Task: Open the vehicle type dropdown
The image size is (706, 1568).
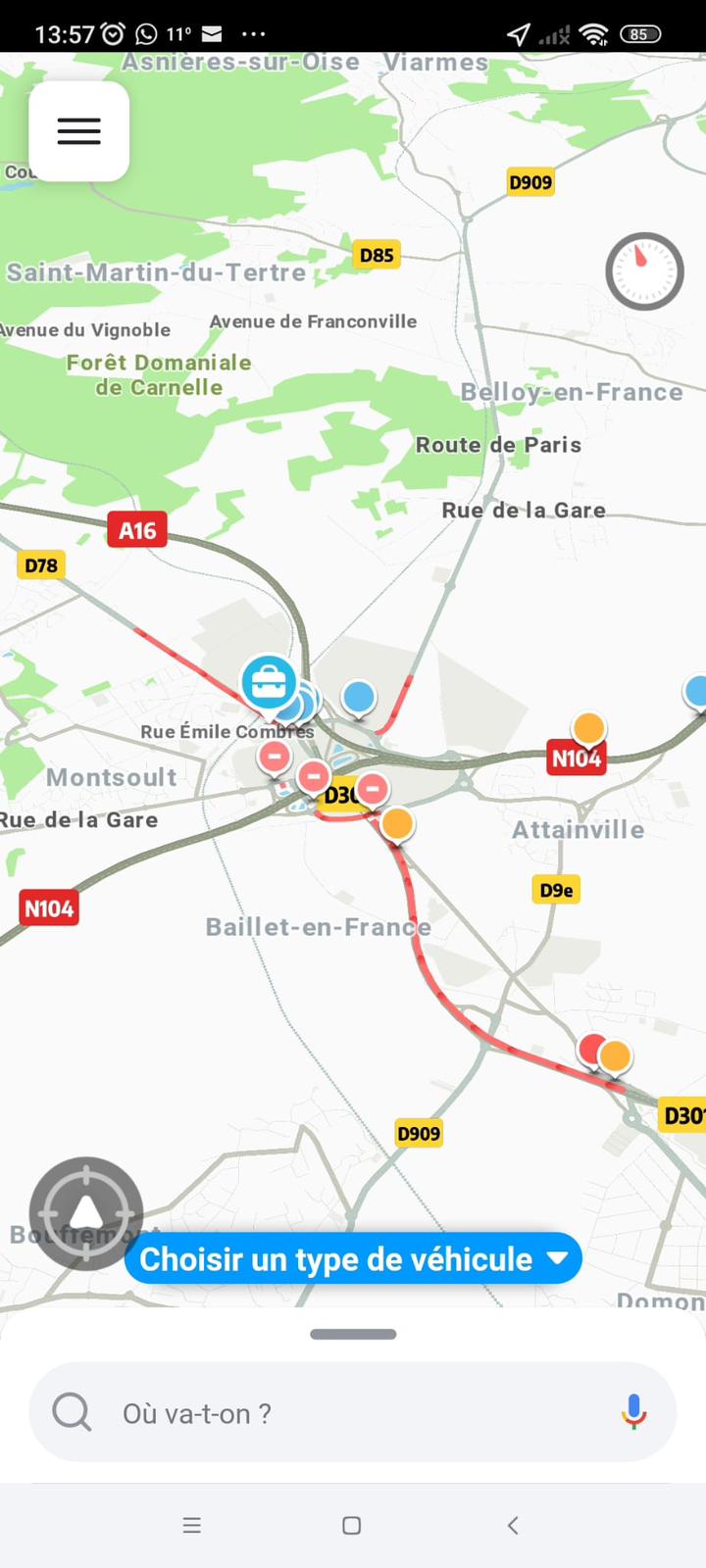Action: tap(353, 1259)
